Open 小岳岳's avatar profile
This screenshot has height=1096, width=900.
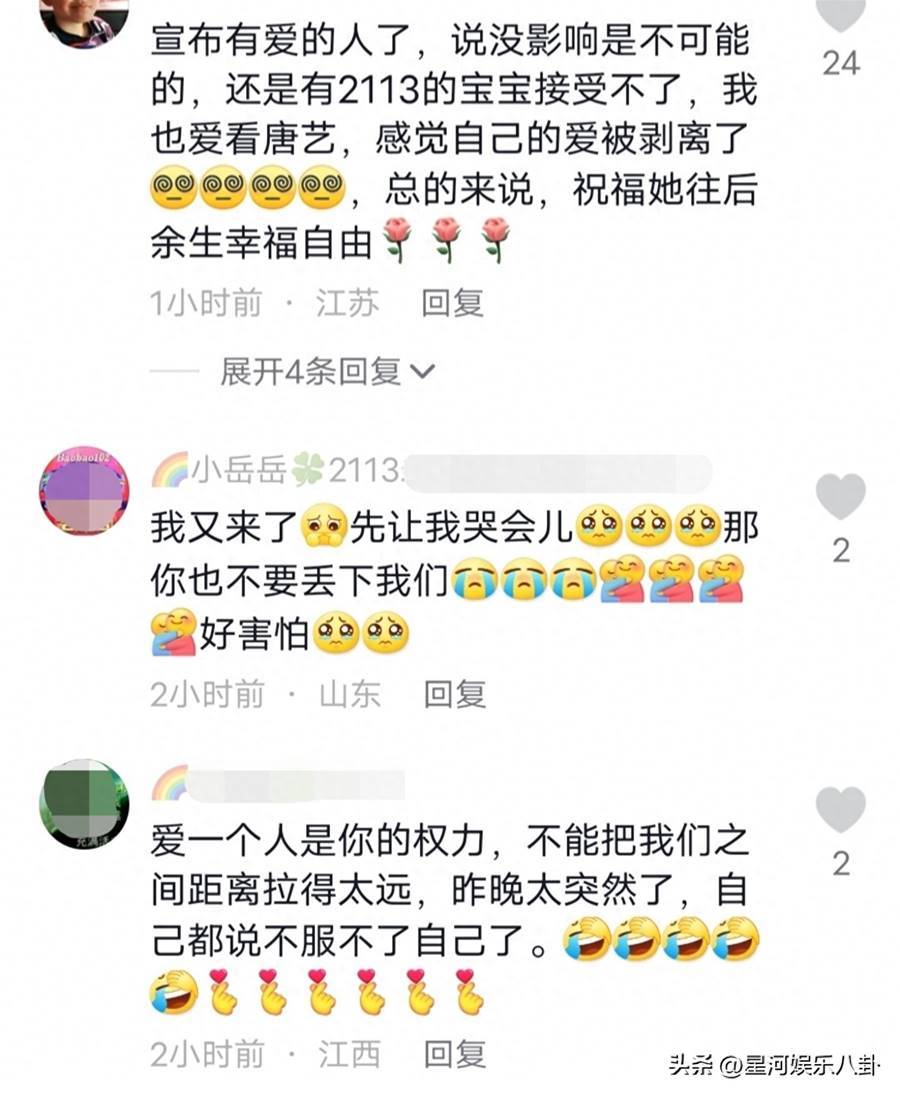(x=84, y=492)
